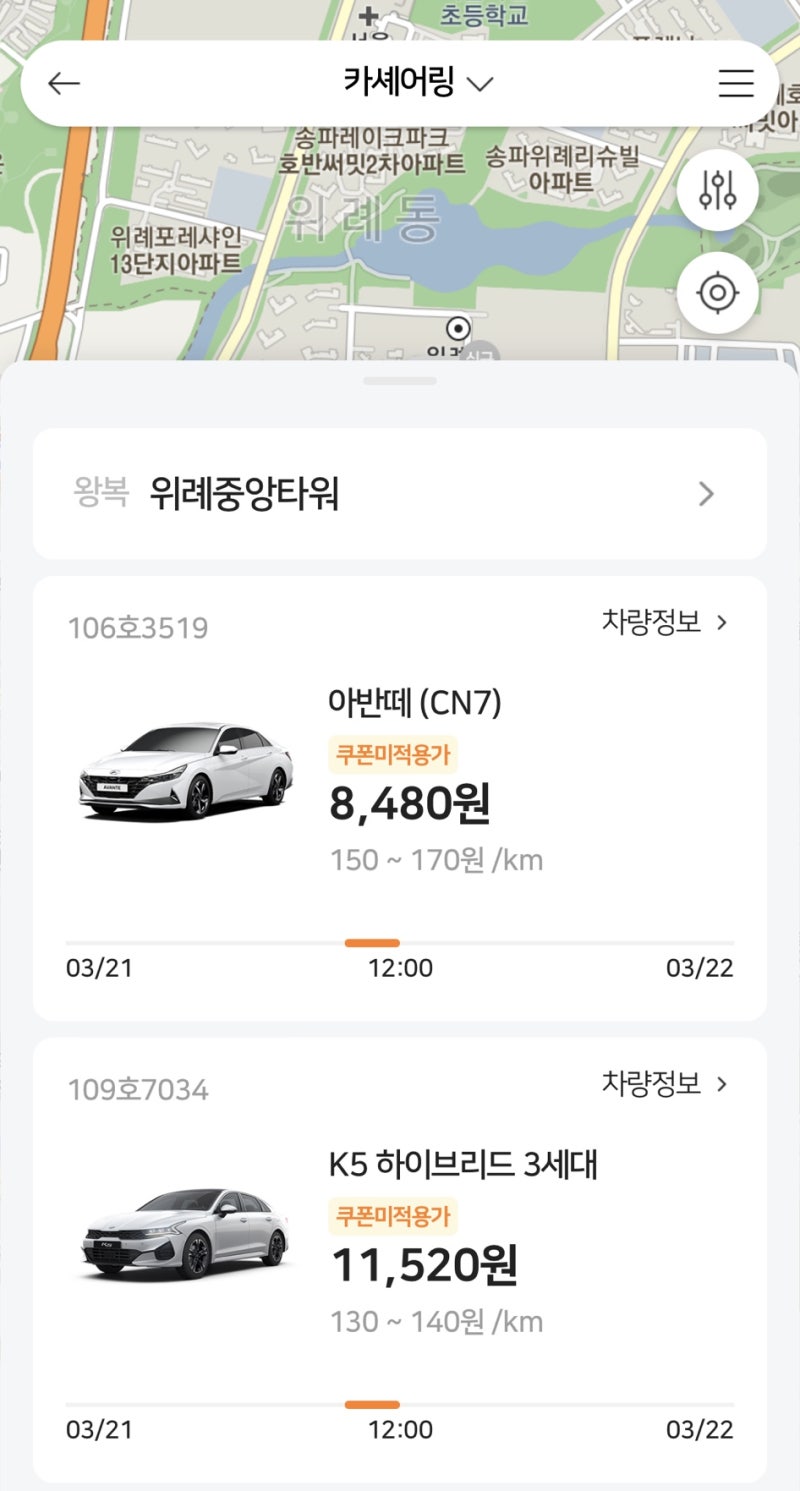The image size is (800, 1491).
Task: Expand the 위례중앙타워 location details chevron
Action: pos(706,494)
